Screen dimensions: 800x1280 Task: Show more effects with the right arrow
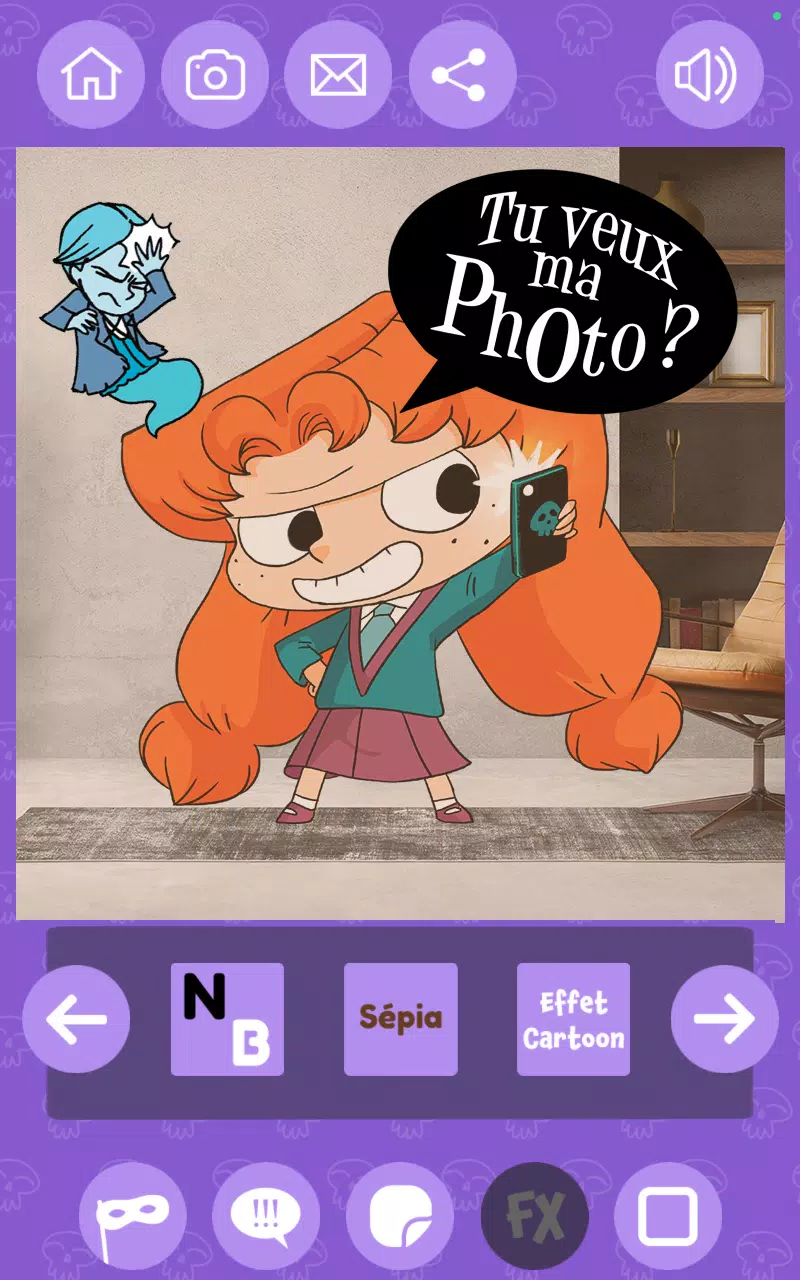tap(724, 1019)
